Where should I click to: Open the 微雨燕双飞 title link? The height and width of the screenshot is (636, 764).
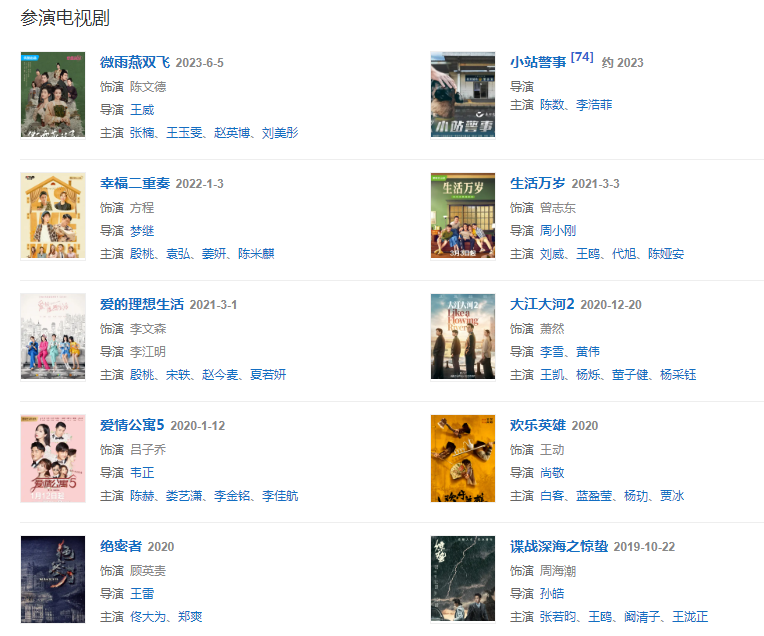click(x=135, y=62)
